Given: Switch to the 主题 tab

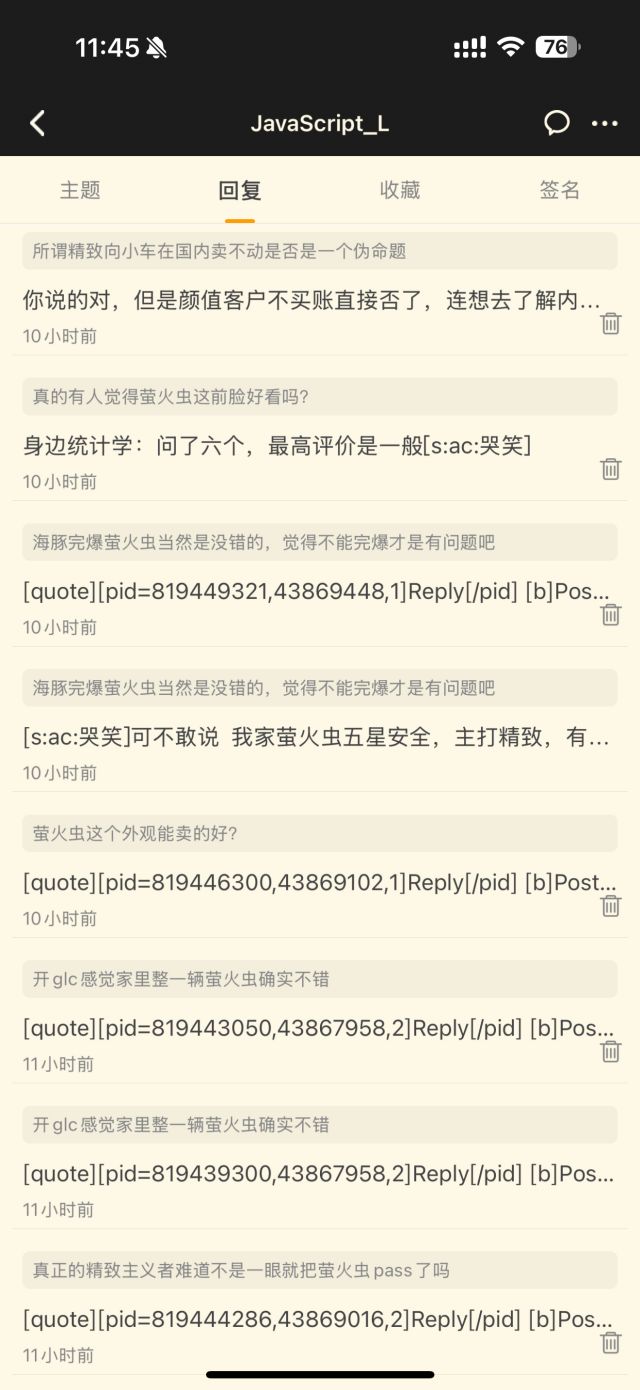Looking at the screenshot, I should click(x=80, y=190).
